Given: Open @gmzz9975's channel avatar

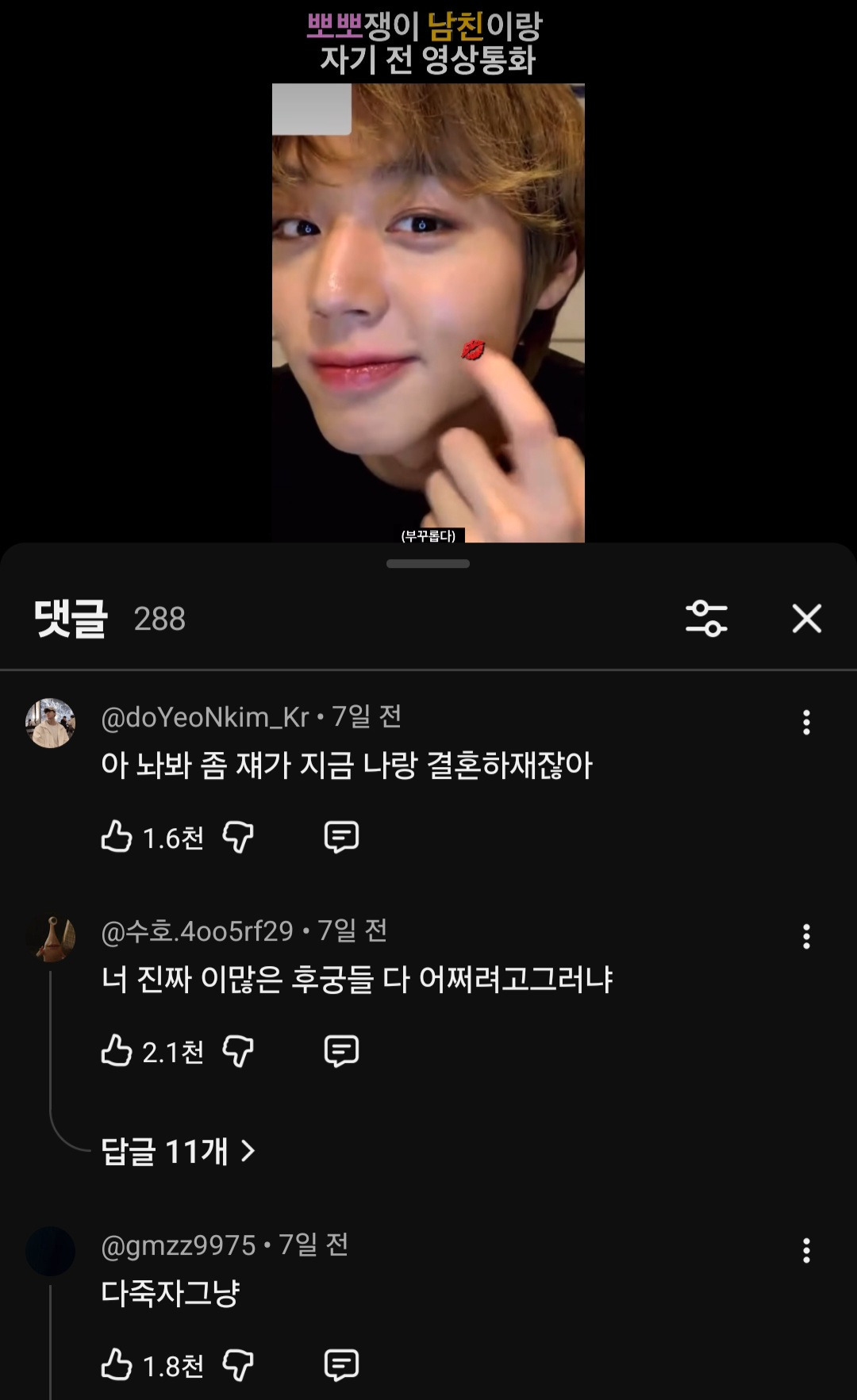Looking at the screenshot, I should (51, 1251).
